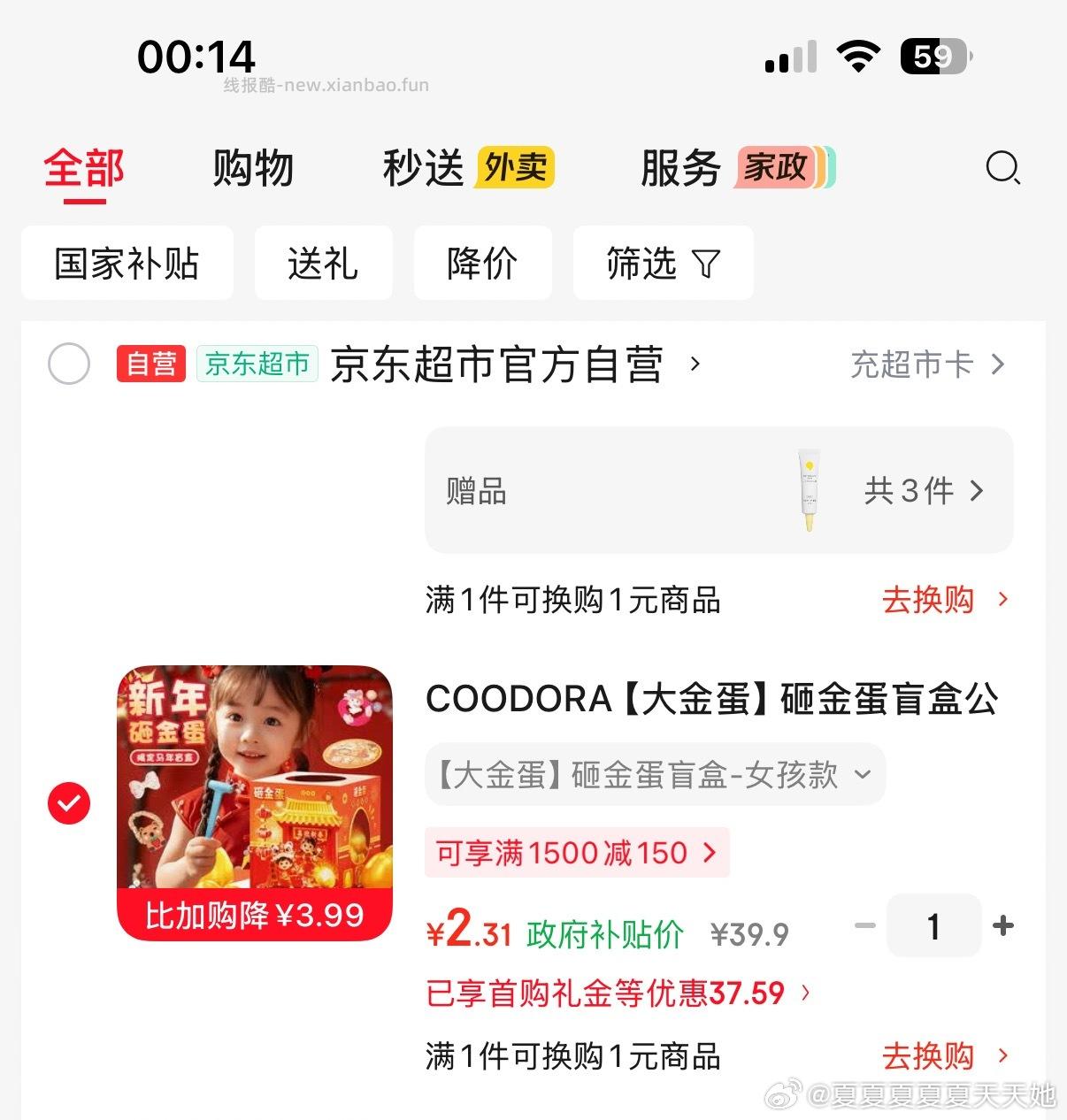The width and height of the screenshot is (1067, 1120).
Task: Increase COODORA quantity with plus
Action: 1003,926
